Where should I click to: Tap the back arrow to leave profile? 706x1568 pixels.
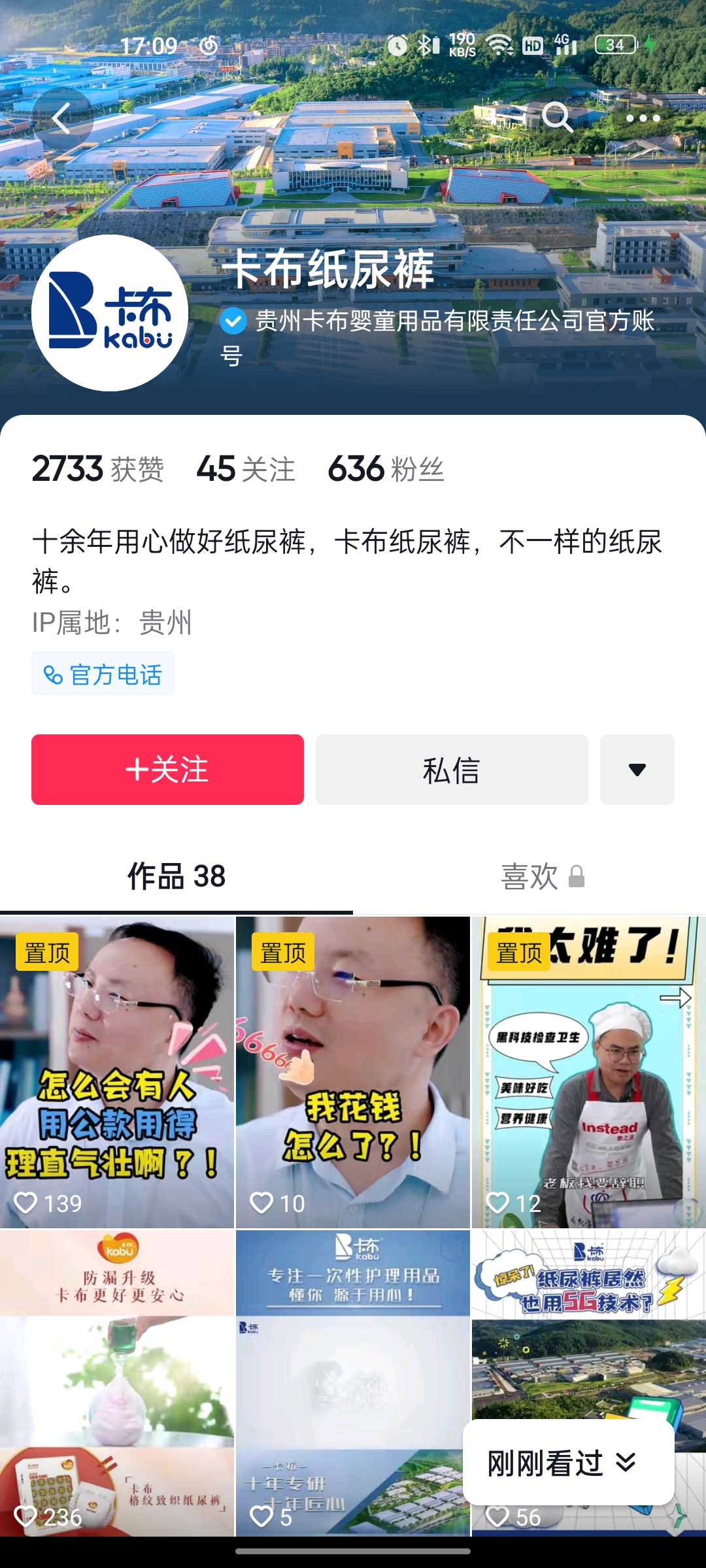(x=62, y=118)
